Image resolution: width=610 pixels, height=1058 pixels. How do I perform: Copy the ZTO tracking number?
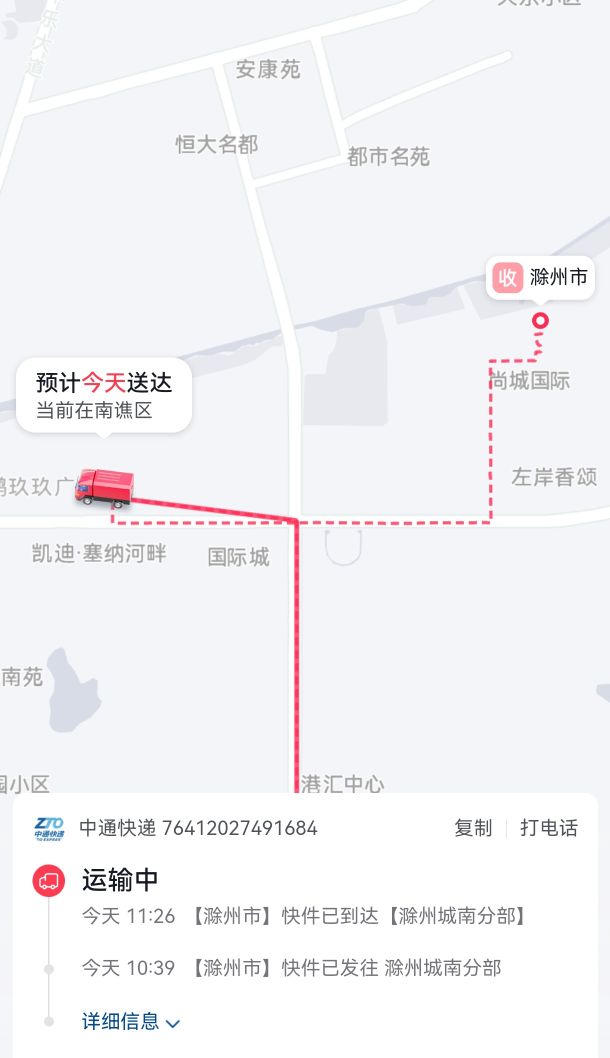(473, 828)
